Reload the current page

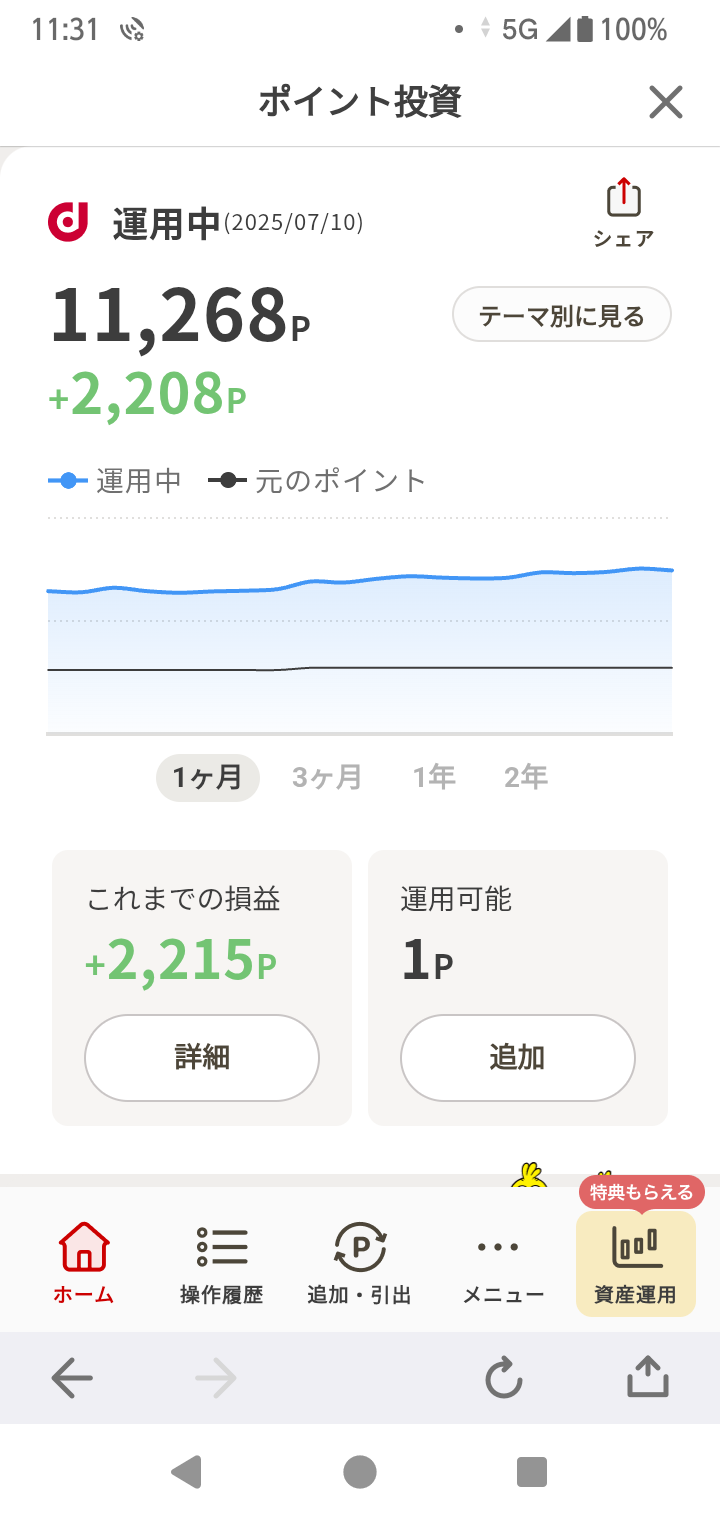pyautogui.click(x=503, y=1380)
